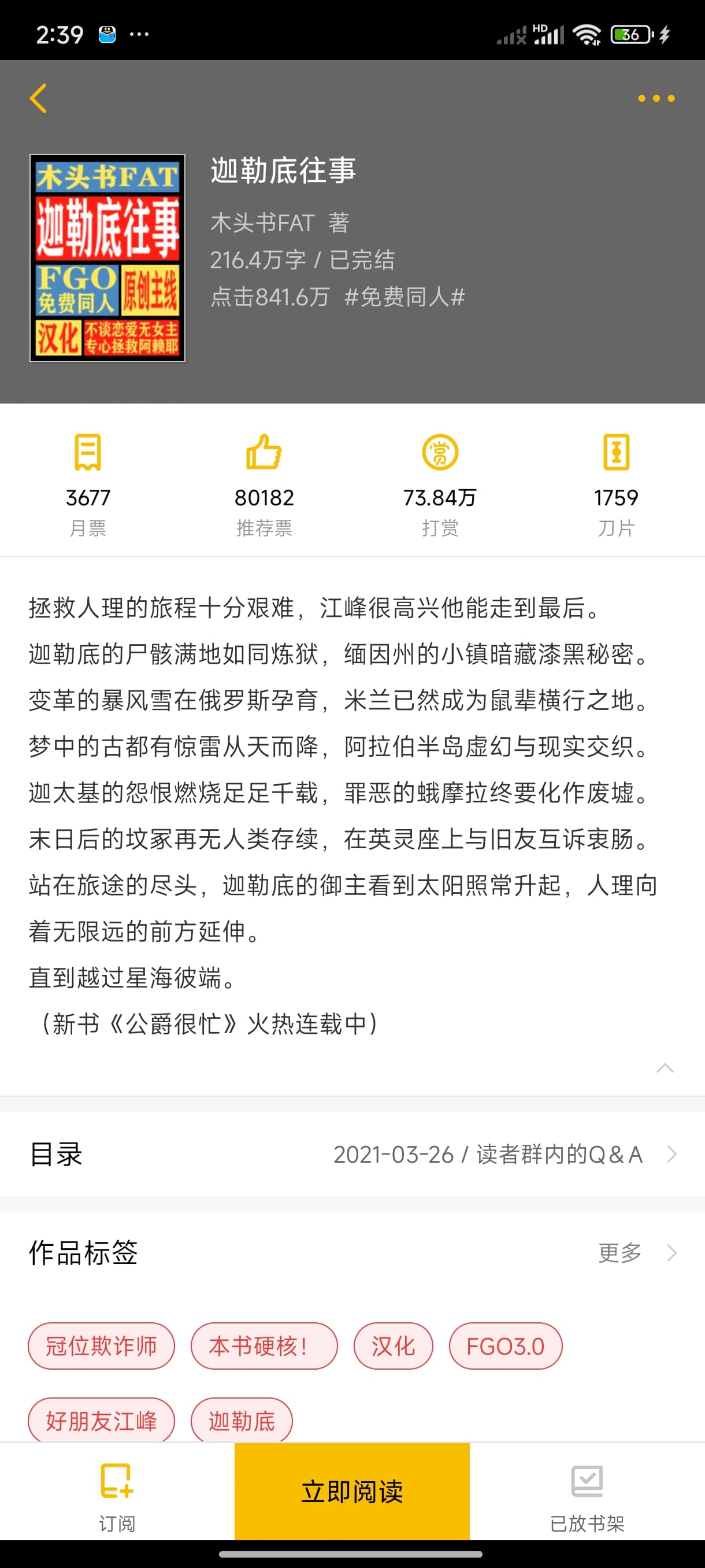Open the 迦勒底 tag chip
The width and height of the screenshot is (705, 1568).
[242, 1421]
